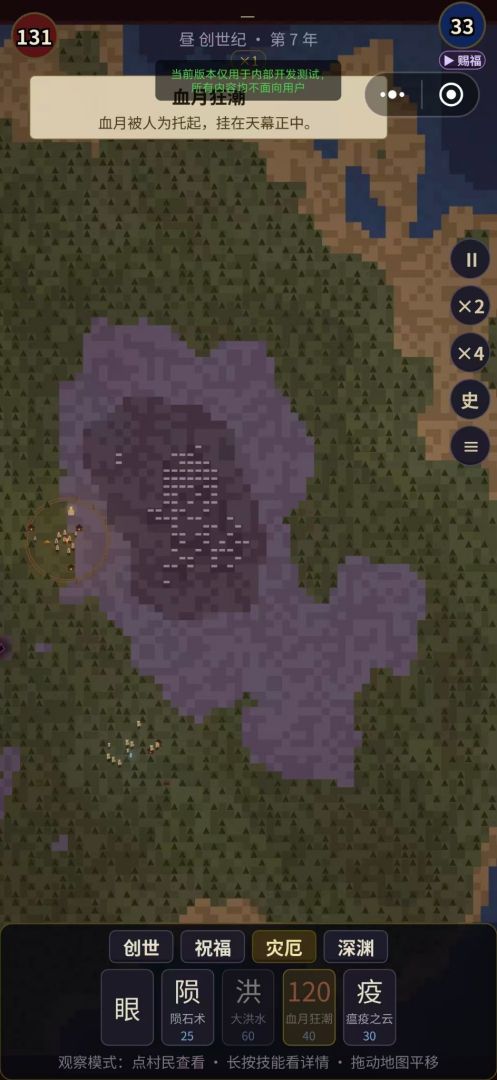Viewport: 497px width, 1080px height.
Task: Select the 灾厄 tab
Action: tap(284, 947)
